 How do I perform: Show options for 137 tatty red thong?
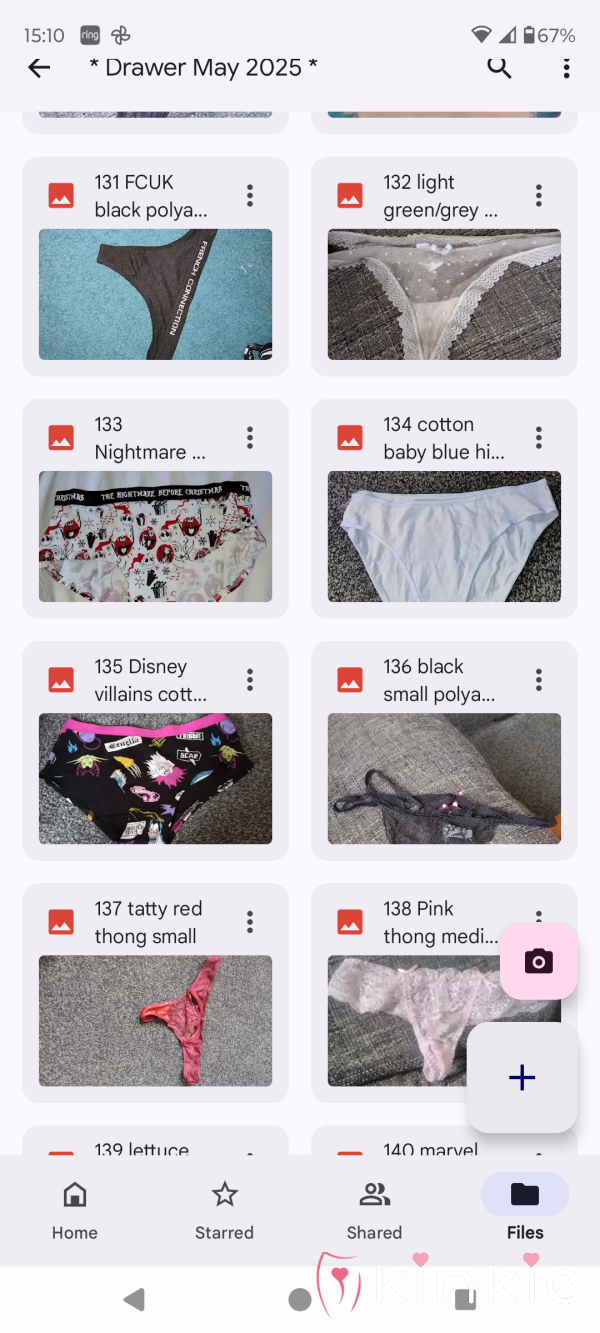(x=250, y=922)
